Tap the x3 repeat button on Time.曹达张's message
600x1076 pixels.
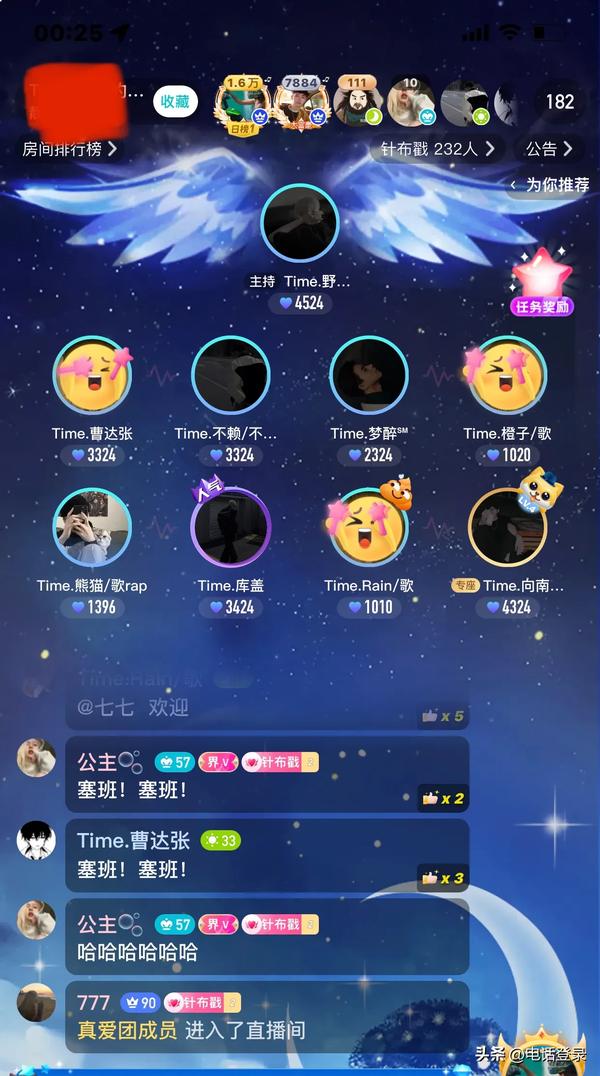443,878
